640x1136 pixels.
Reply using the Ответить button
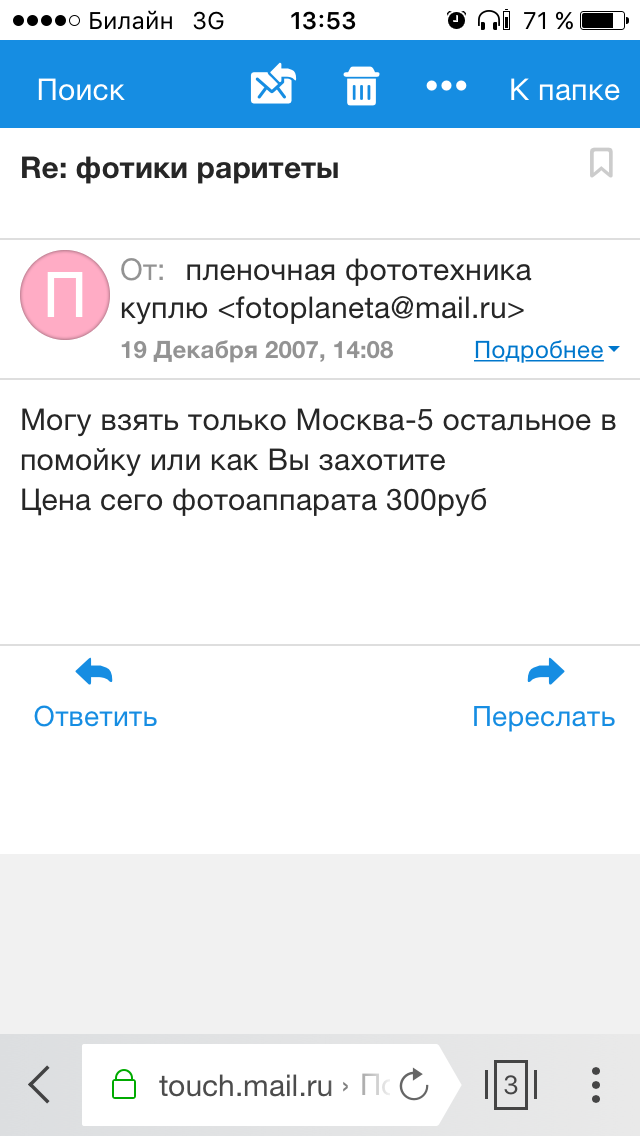[95, 694]
